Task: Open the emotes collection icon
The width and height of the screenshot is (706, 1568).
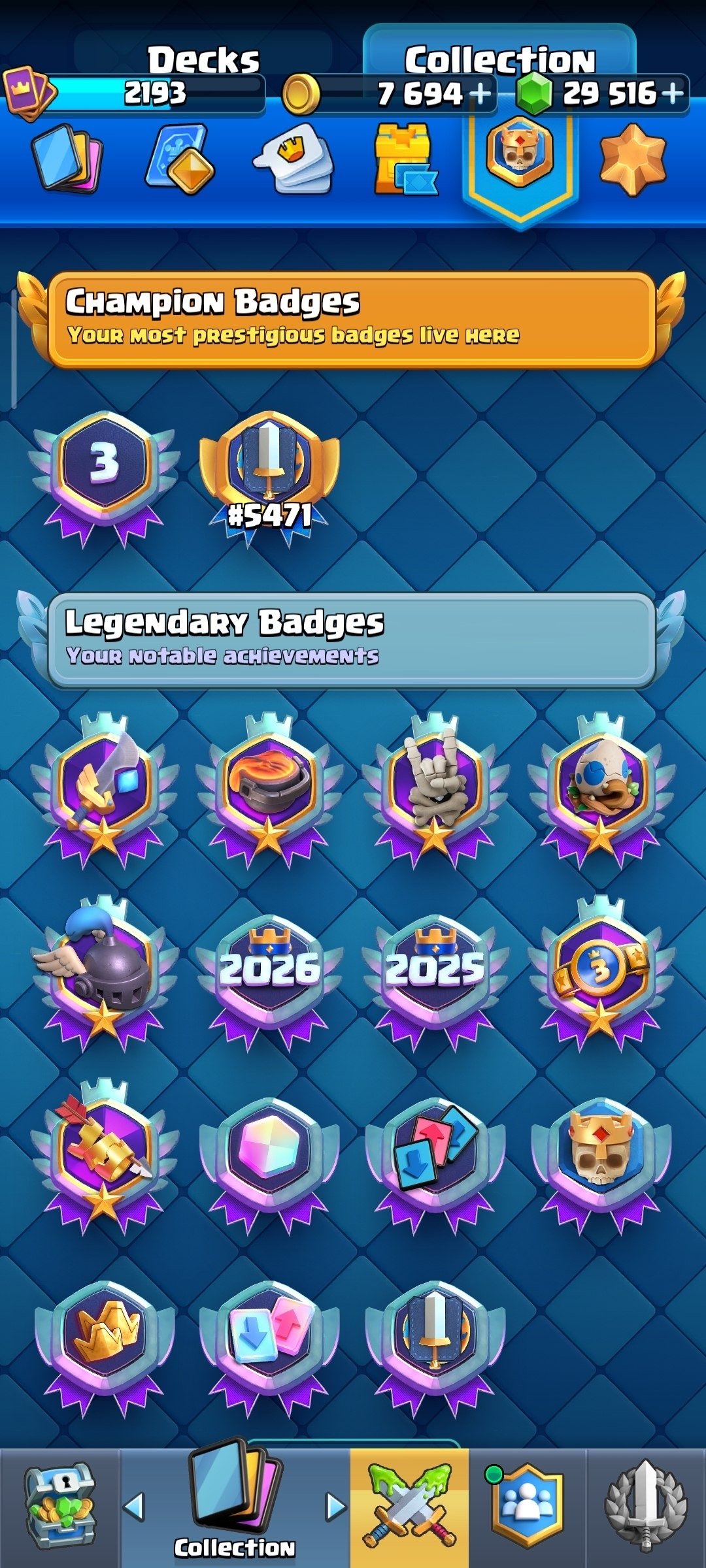Action: pyautogui.click(x=293, y=159)
